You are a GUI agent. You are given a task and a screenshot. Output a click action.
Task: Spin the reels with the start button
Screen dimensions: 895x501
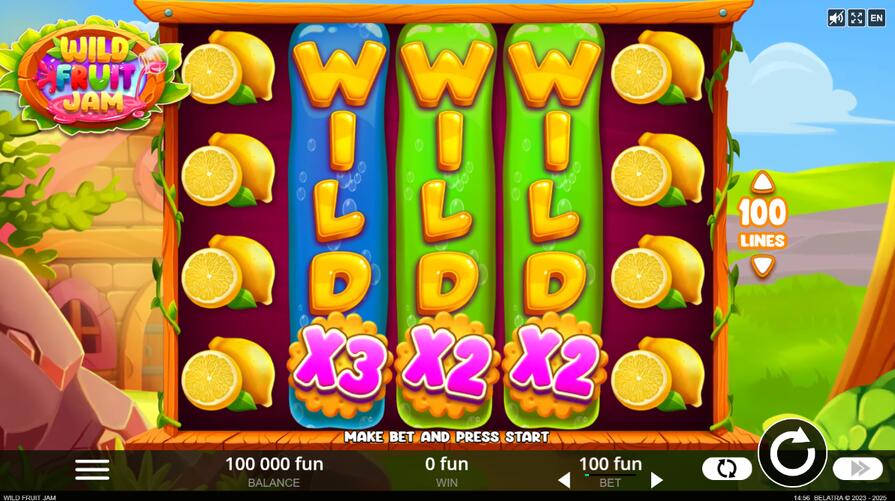click(x=792, y=453)
